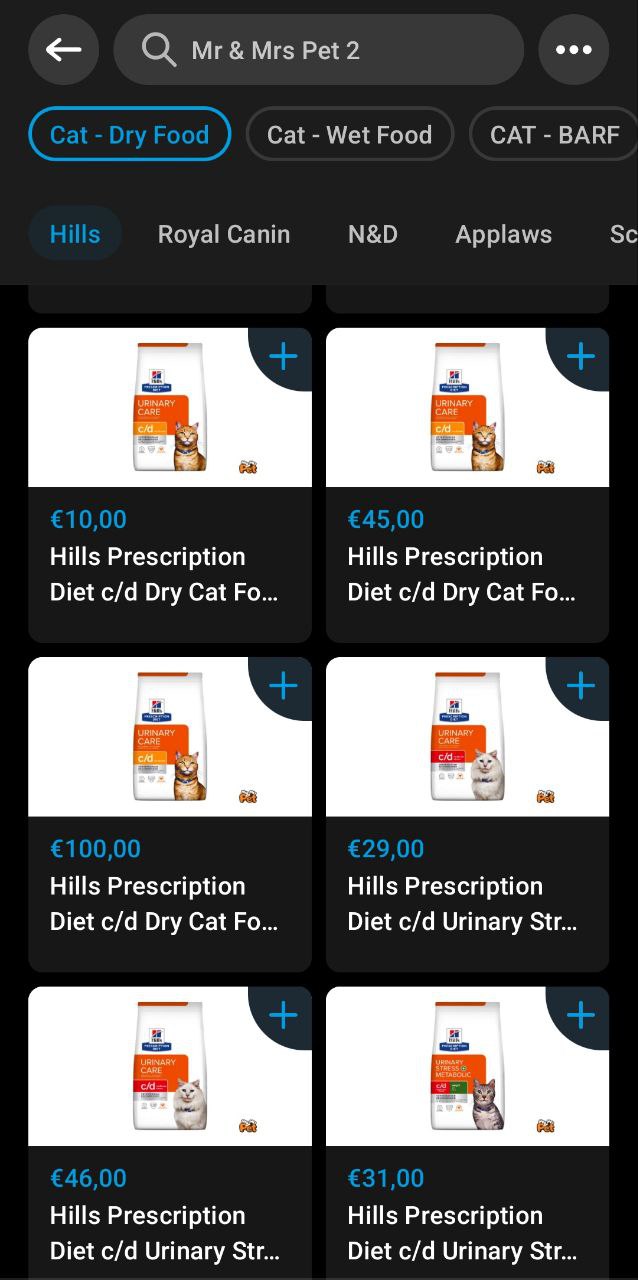Open the three-dot overflow menu

[573, 50]
